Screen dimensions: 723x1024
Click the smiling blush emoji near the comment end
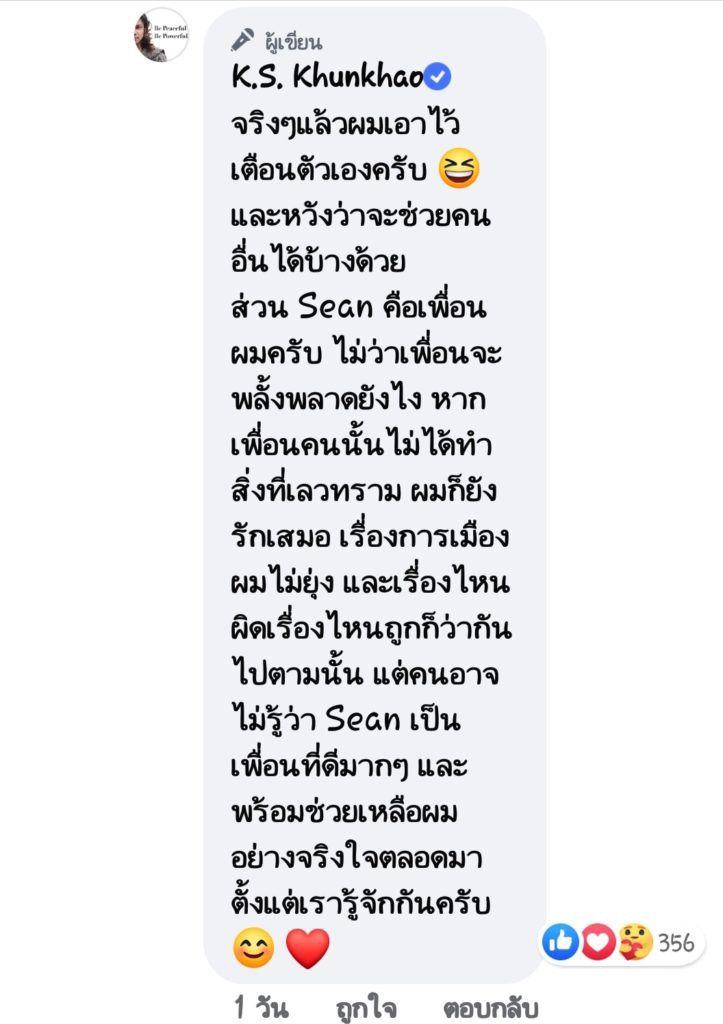(x=255, y=947)
